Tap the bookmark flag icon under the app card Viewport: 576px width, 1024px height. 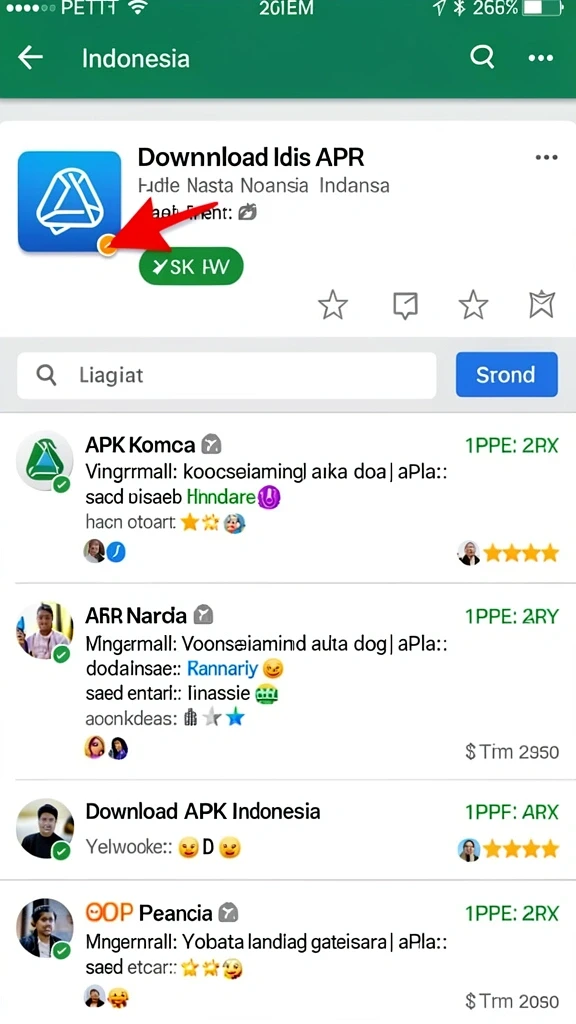pos(541,304)
